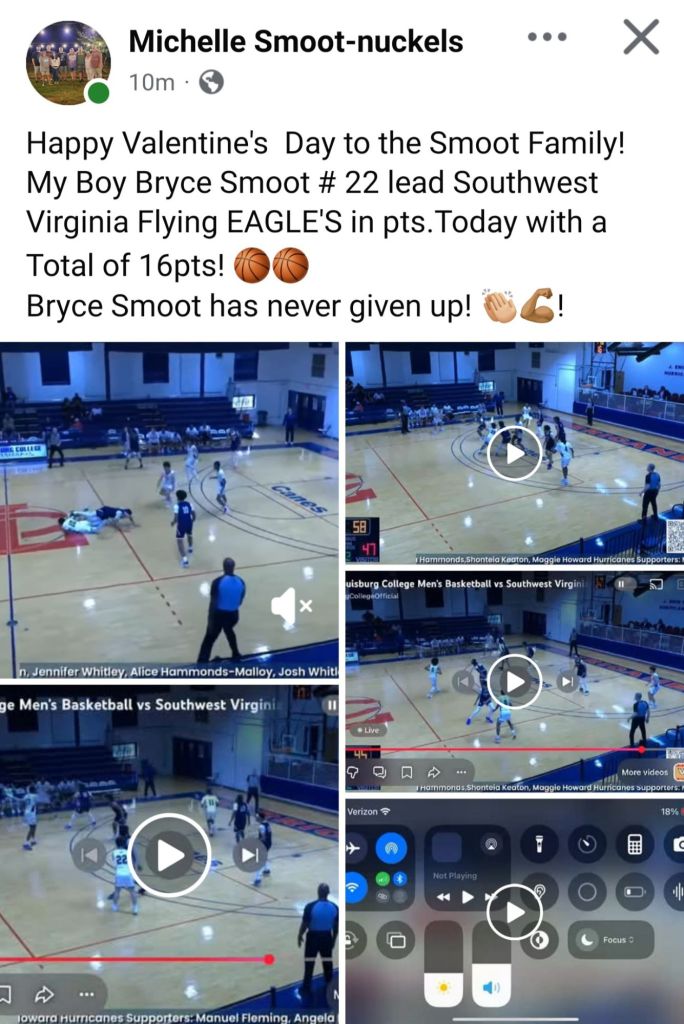Play the Control Center screen recording video
Screen dimensions: 684x1024
(x=514, y=911)
